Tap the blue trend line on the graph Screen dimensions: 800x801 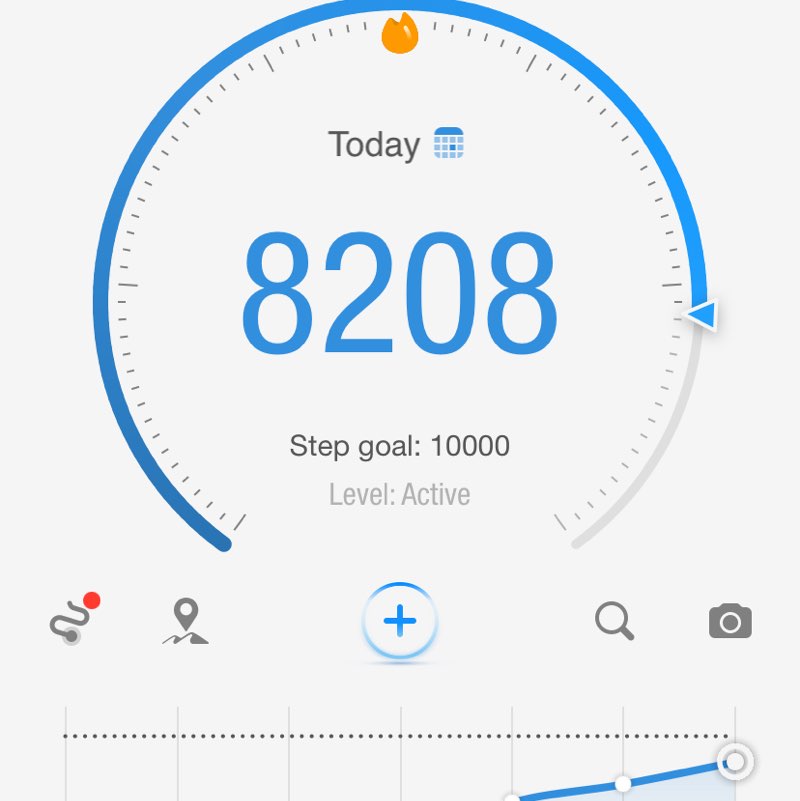680,770
